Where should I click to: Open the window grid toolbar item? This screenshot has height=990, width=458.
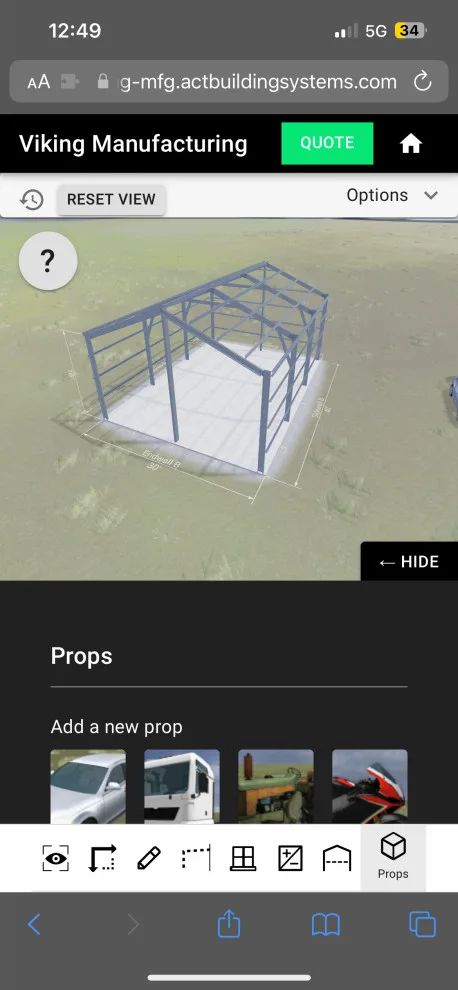[243, 858]
